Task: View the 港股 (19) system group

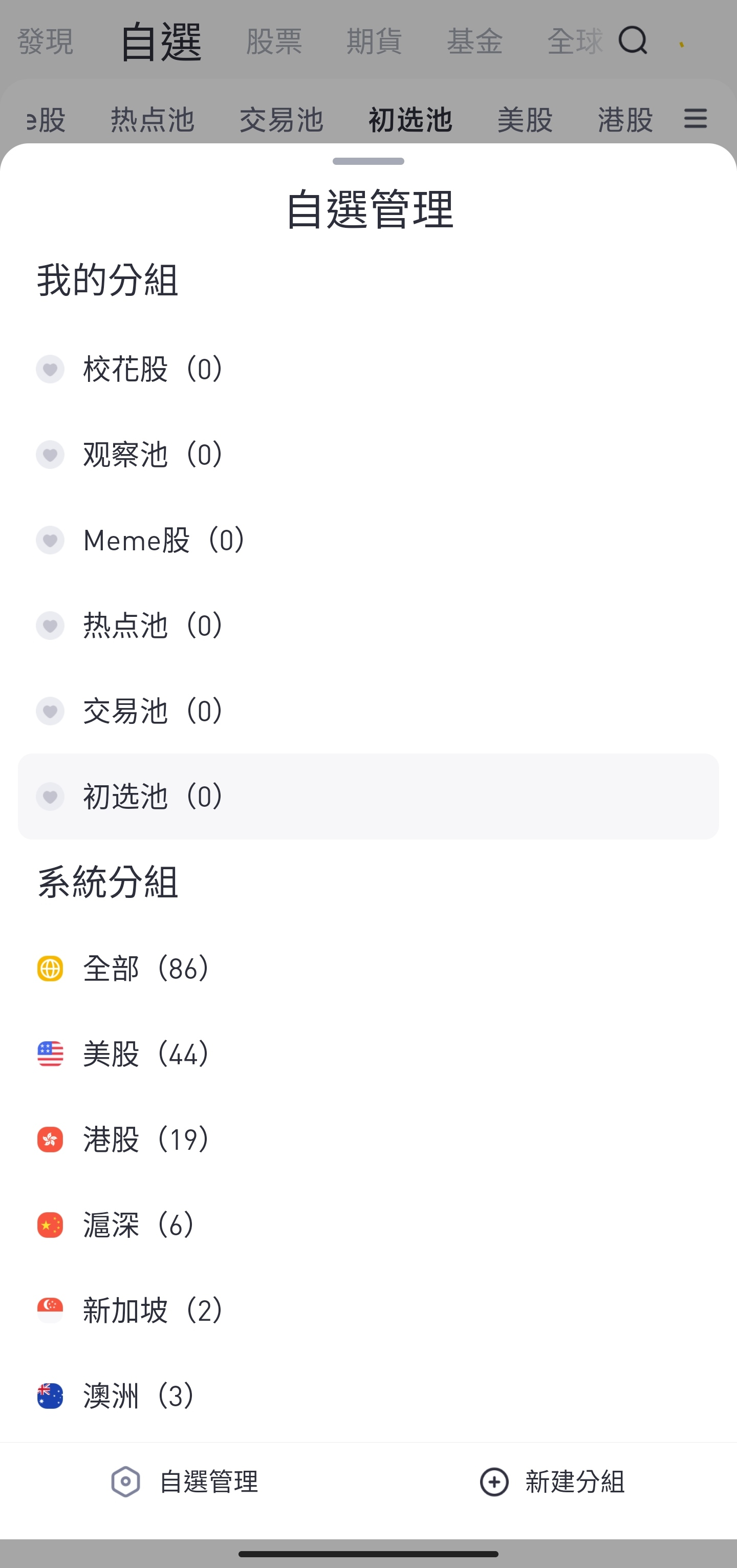Action: point(368,1140)
